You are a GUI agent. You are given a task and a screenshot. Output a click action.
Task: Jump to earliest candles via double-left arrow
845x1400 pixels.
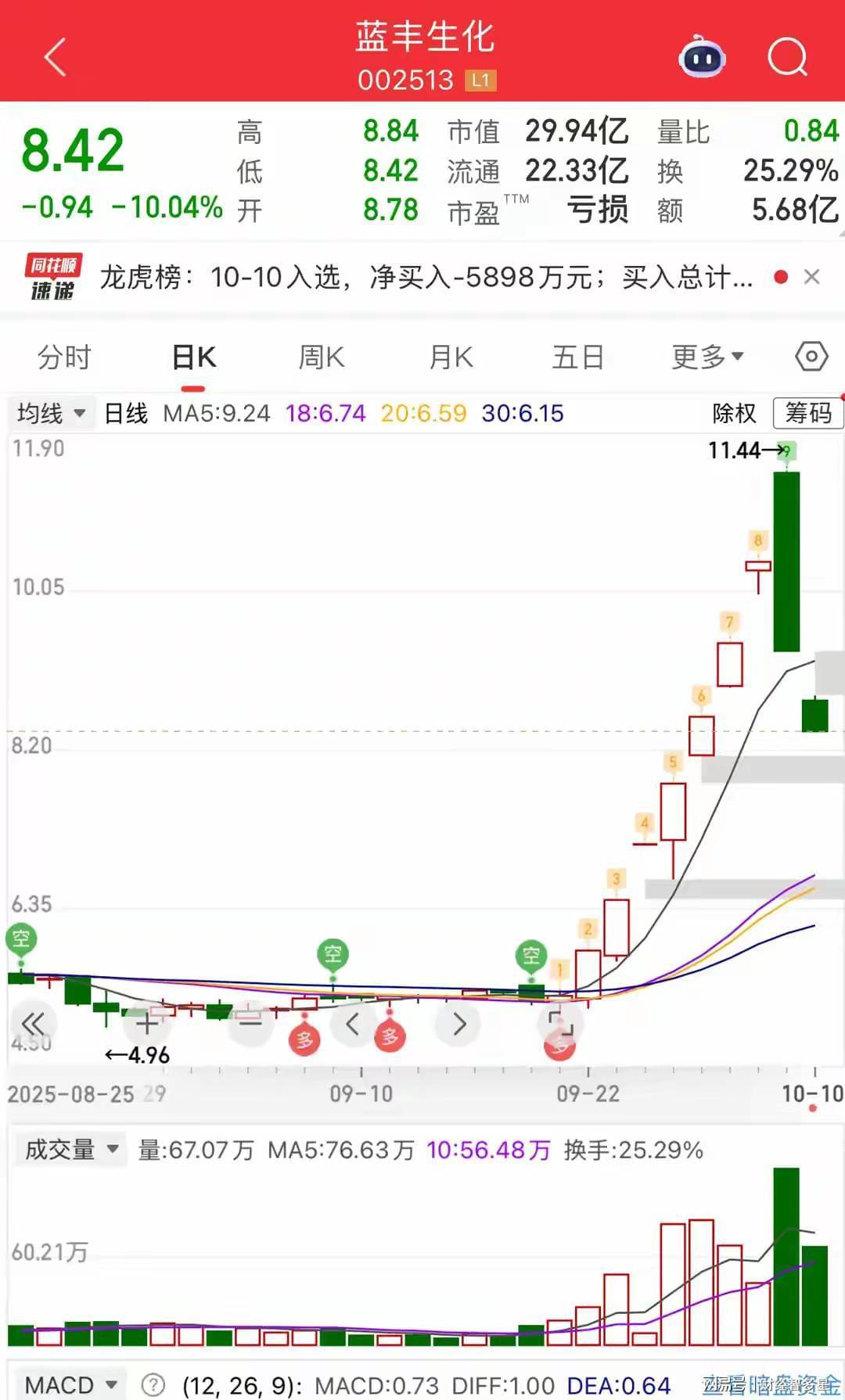[35, 1021]
